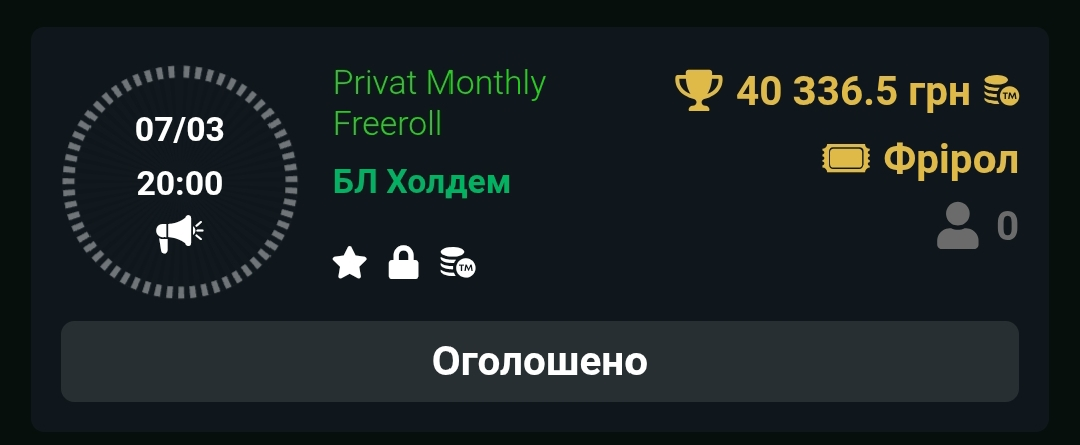This screenshot has width=1080, height=445.
Task: Tap the Оголошено button
Action: pyautogui.click(x=539, y=361)
